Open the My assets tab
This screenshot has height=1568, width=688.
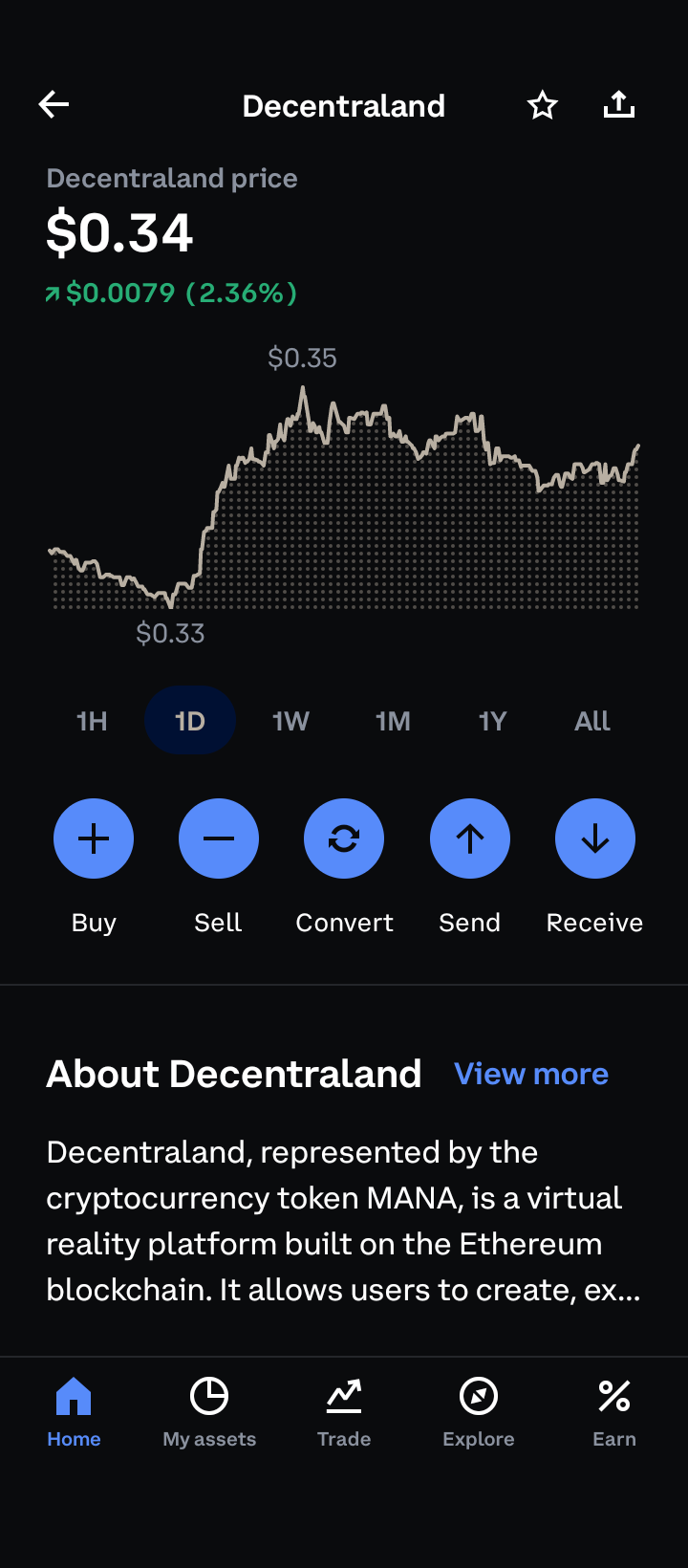(209, 1412)
